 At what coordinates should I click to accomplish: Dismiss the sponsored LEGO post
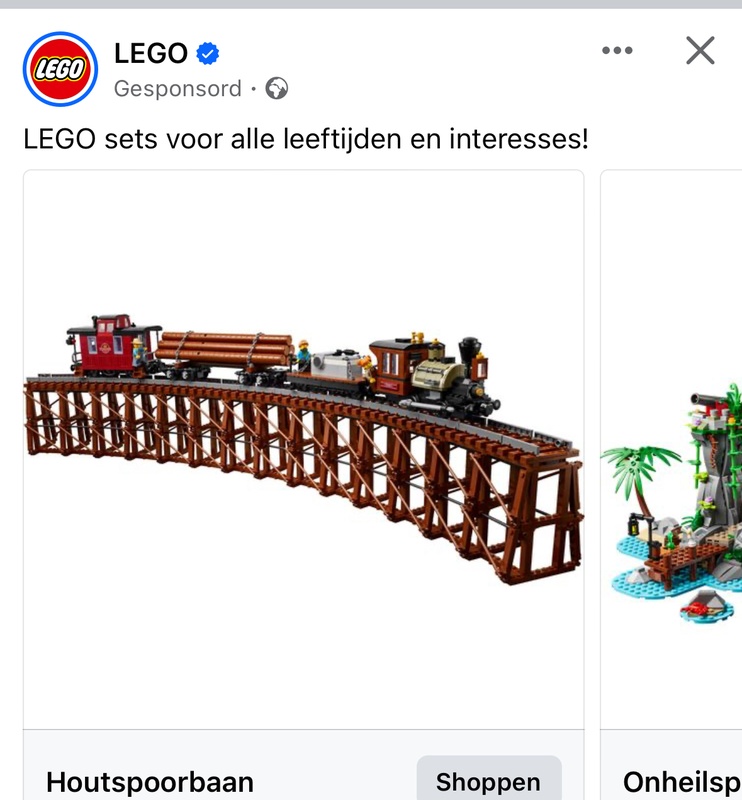pos(700,51)
